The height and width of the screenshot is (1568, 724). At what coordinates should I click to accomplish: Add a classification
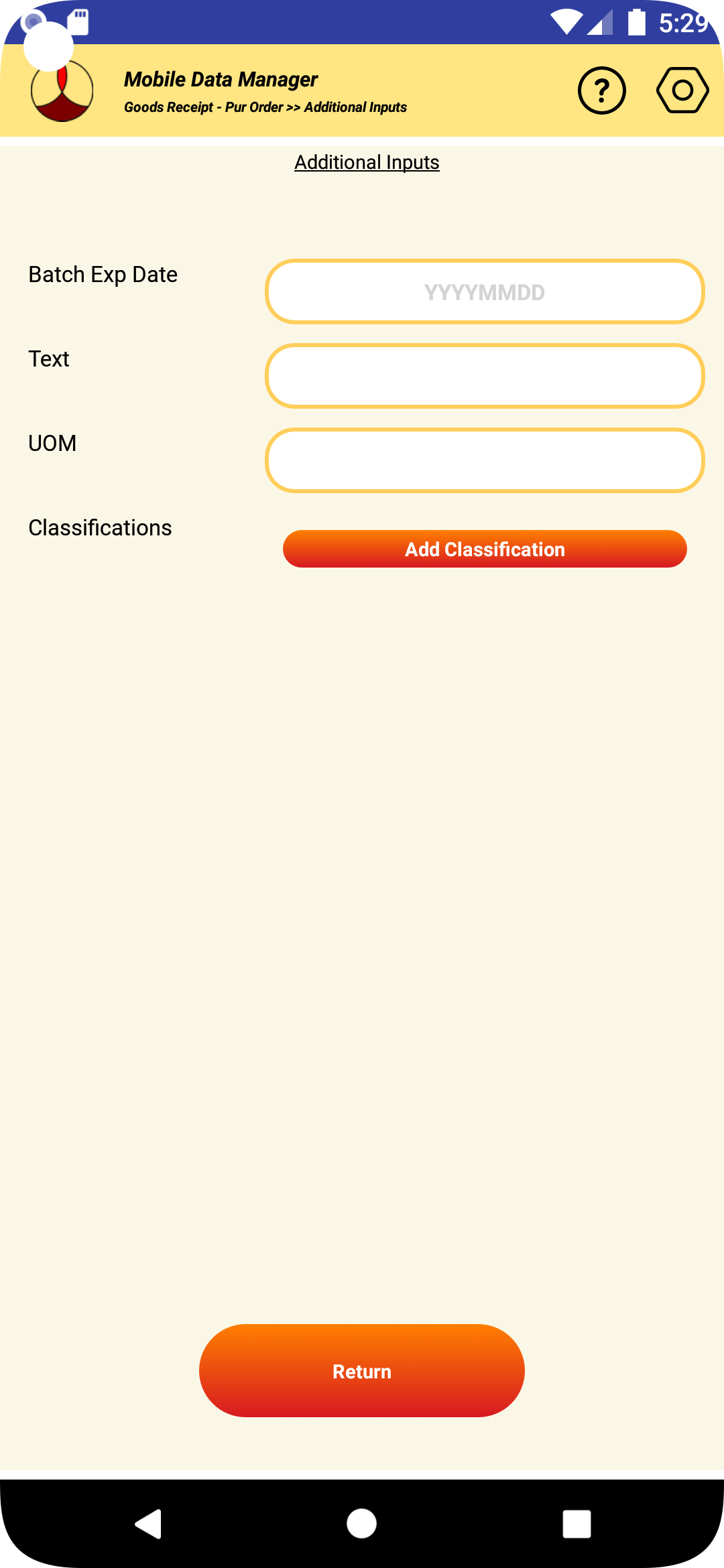[485, 549]
